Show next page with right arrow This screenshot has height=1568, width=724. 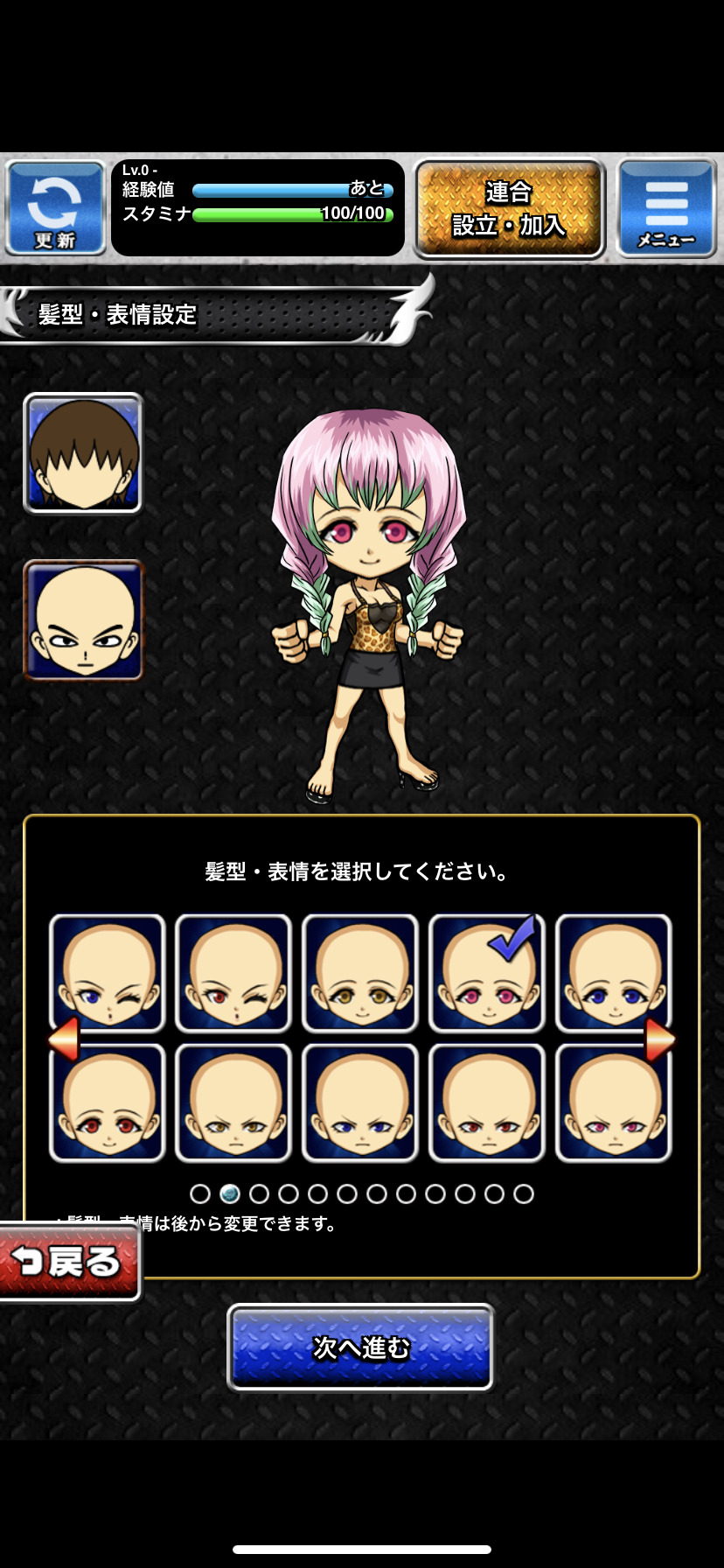click(659, 1039)
